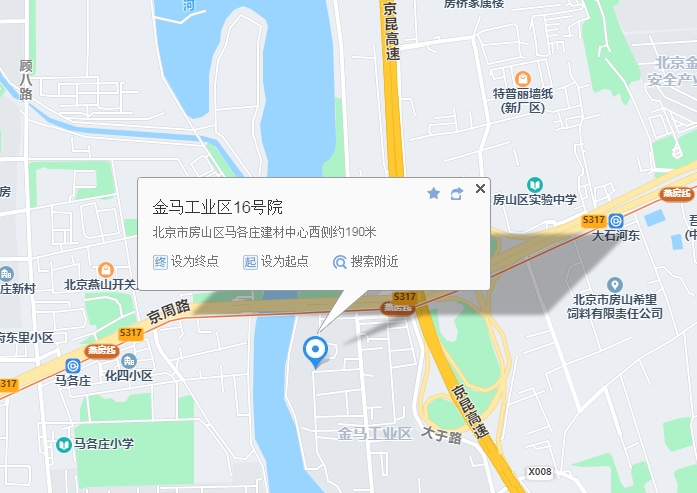Tap the blue location pin marker
The width and height of the screenshot is (697, 493).
click(316, 350)
